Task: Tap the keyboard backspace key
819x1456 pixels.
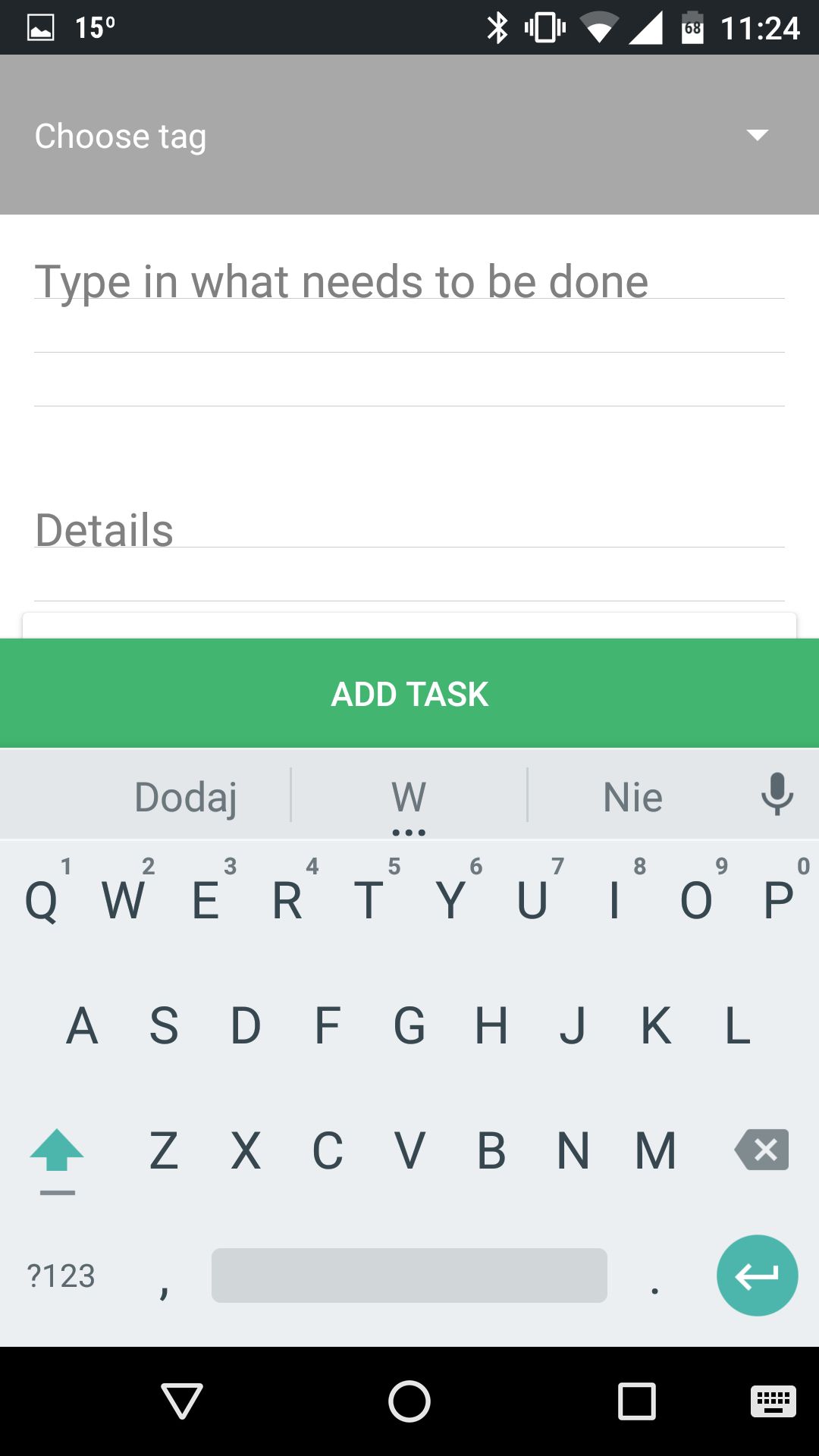Action: coord(761,1150)
